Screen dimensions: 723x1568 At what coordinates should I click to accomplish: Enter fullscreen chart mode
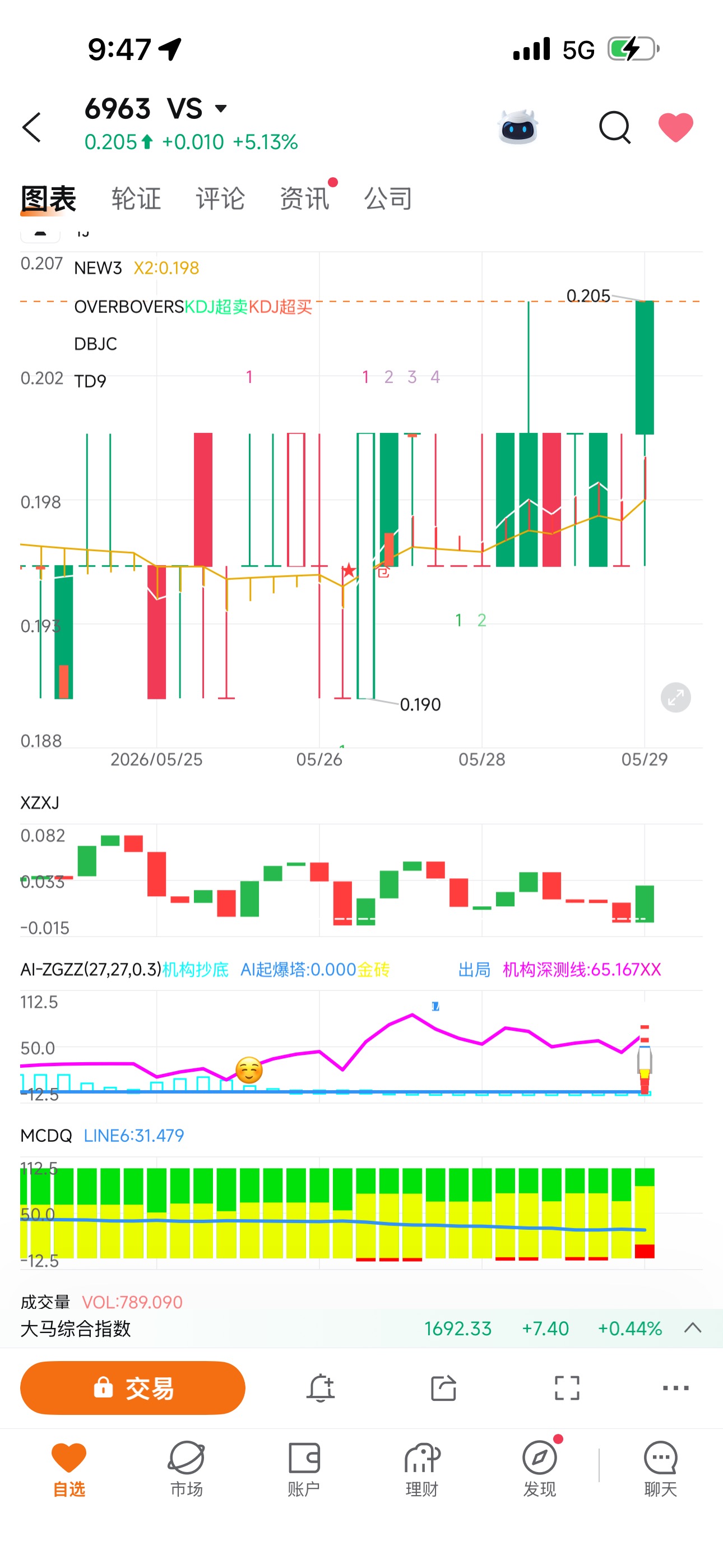[567, 1389]
